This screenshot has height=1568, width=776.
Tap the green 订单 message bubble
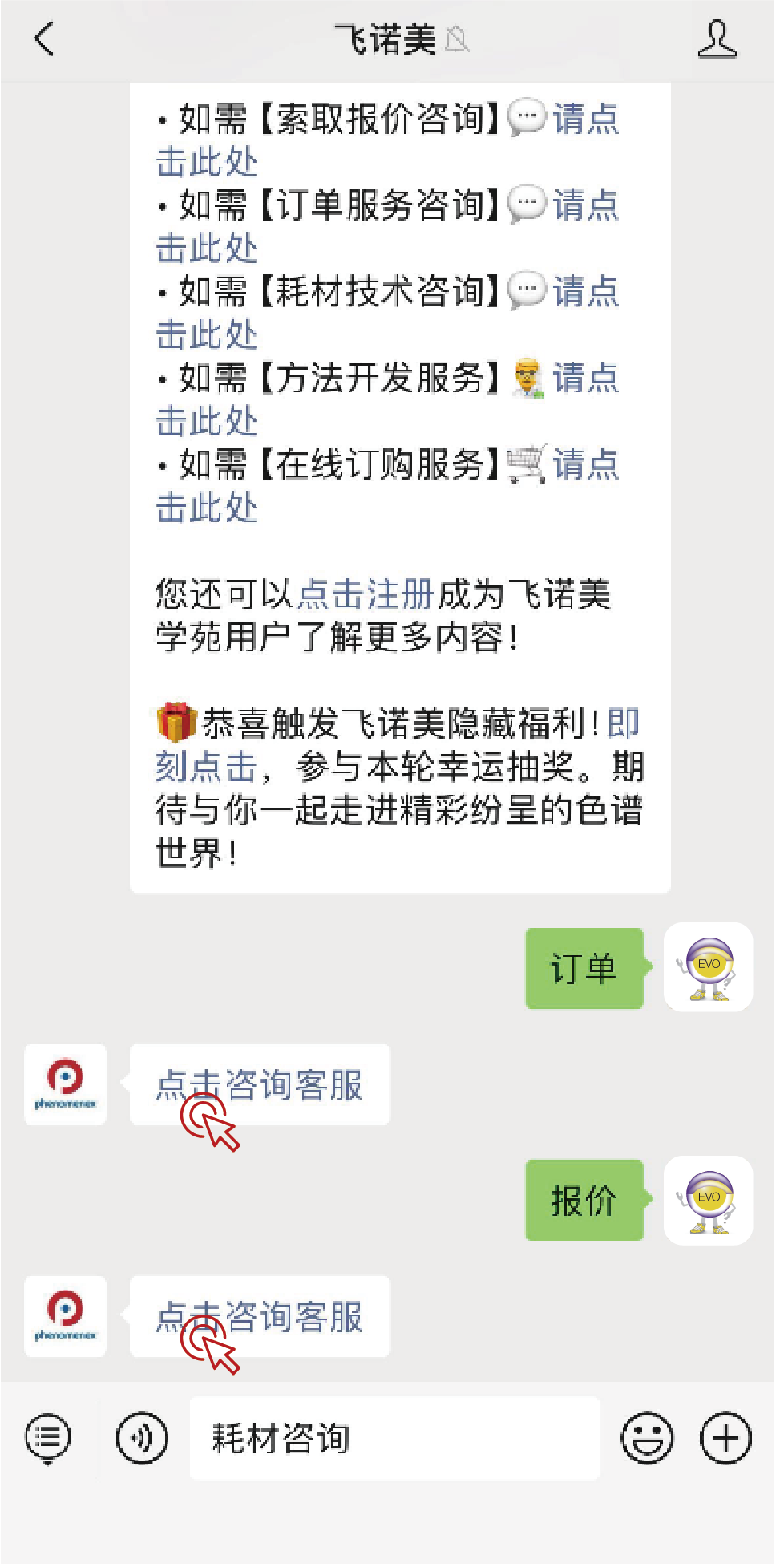click(584, 968)
